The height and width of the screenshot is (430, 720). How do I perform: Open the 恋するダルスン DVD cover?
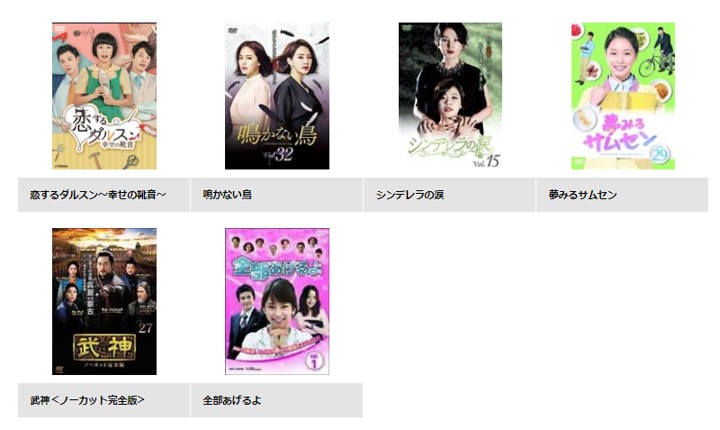(x=104, y=96)
